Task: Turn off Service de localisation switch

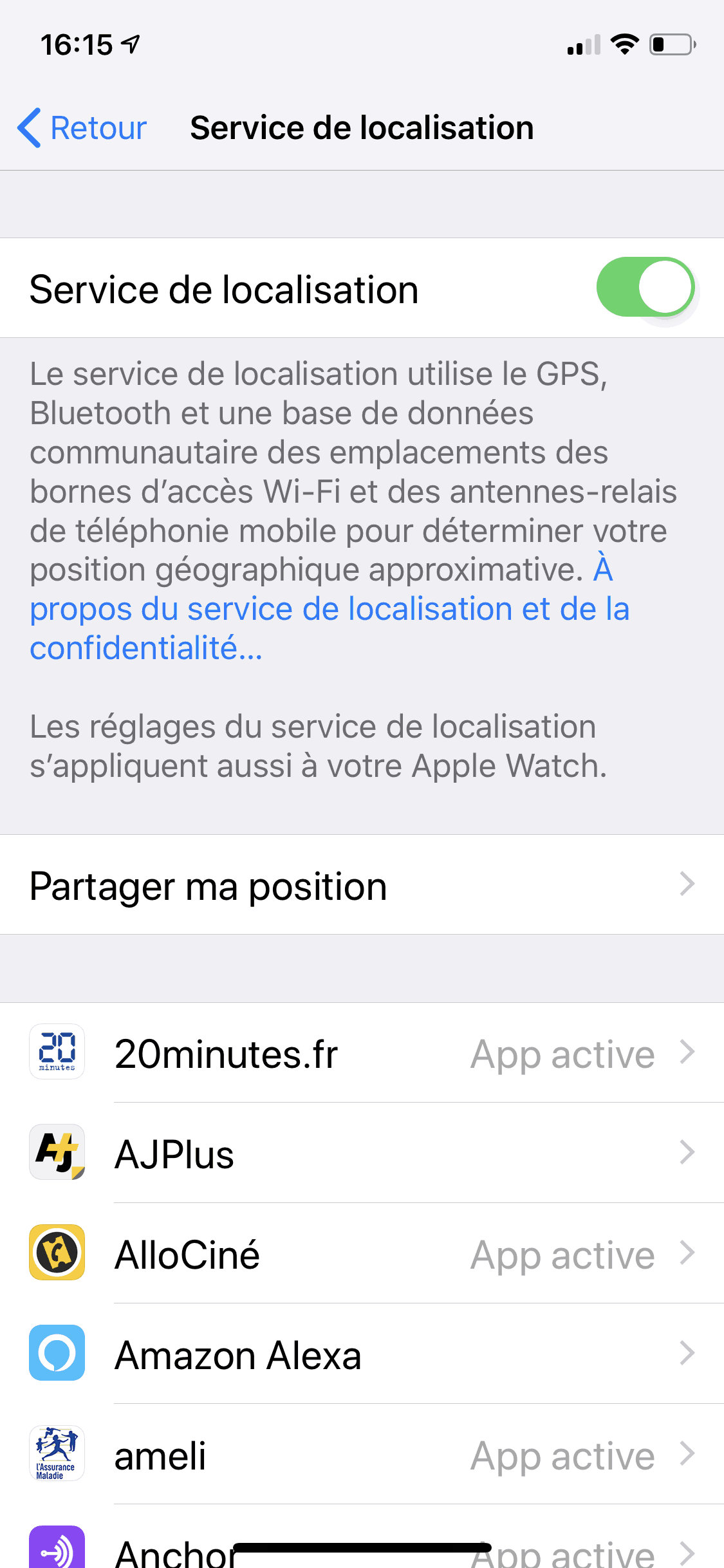Action: pyautogui.click(x=645, y=288)
